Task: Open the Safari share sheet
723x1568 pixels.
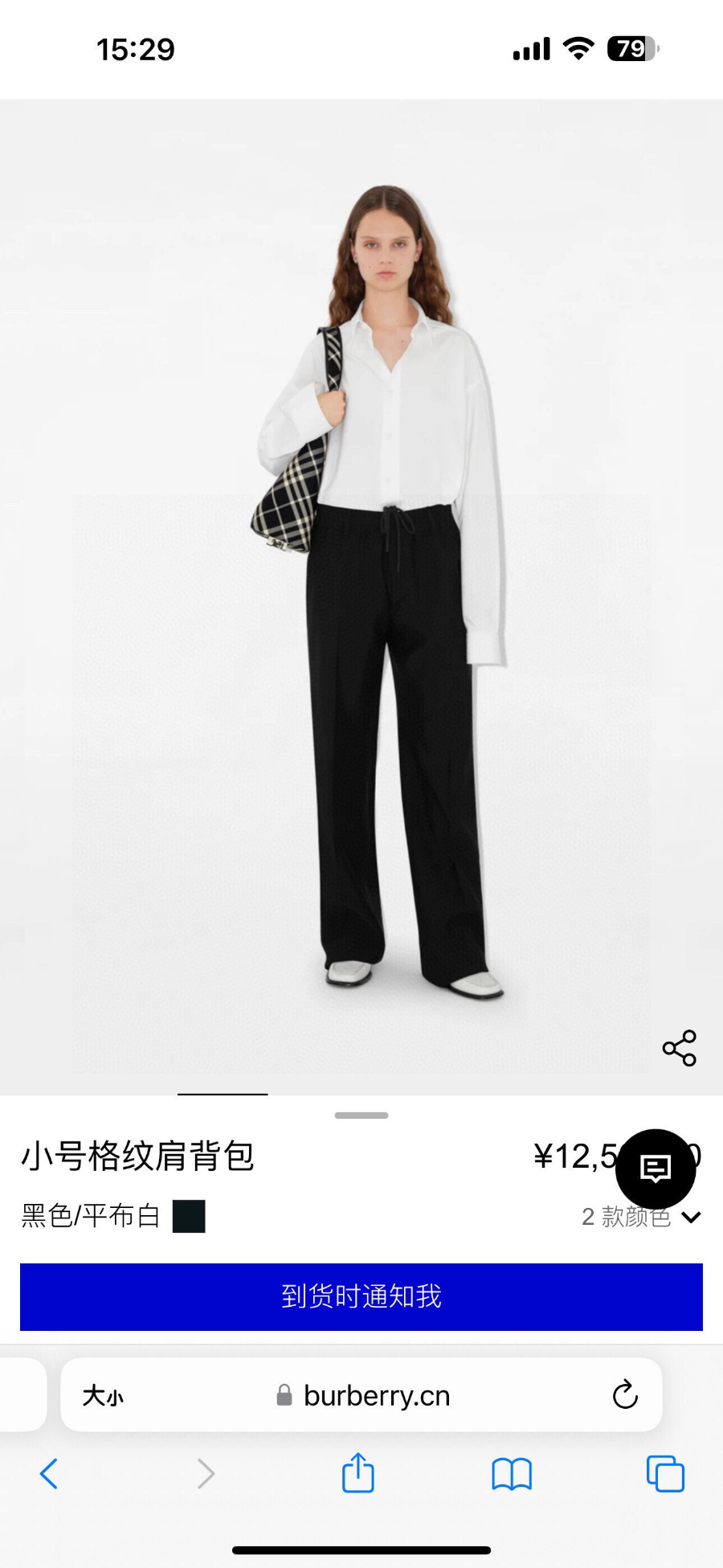Action: (358, 1473)
